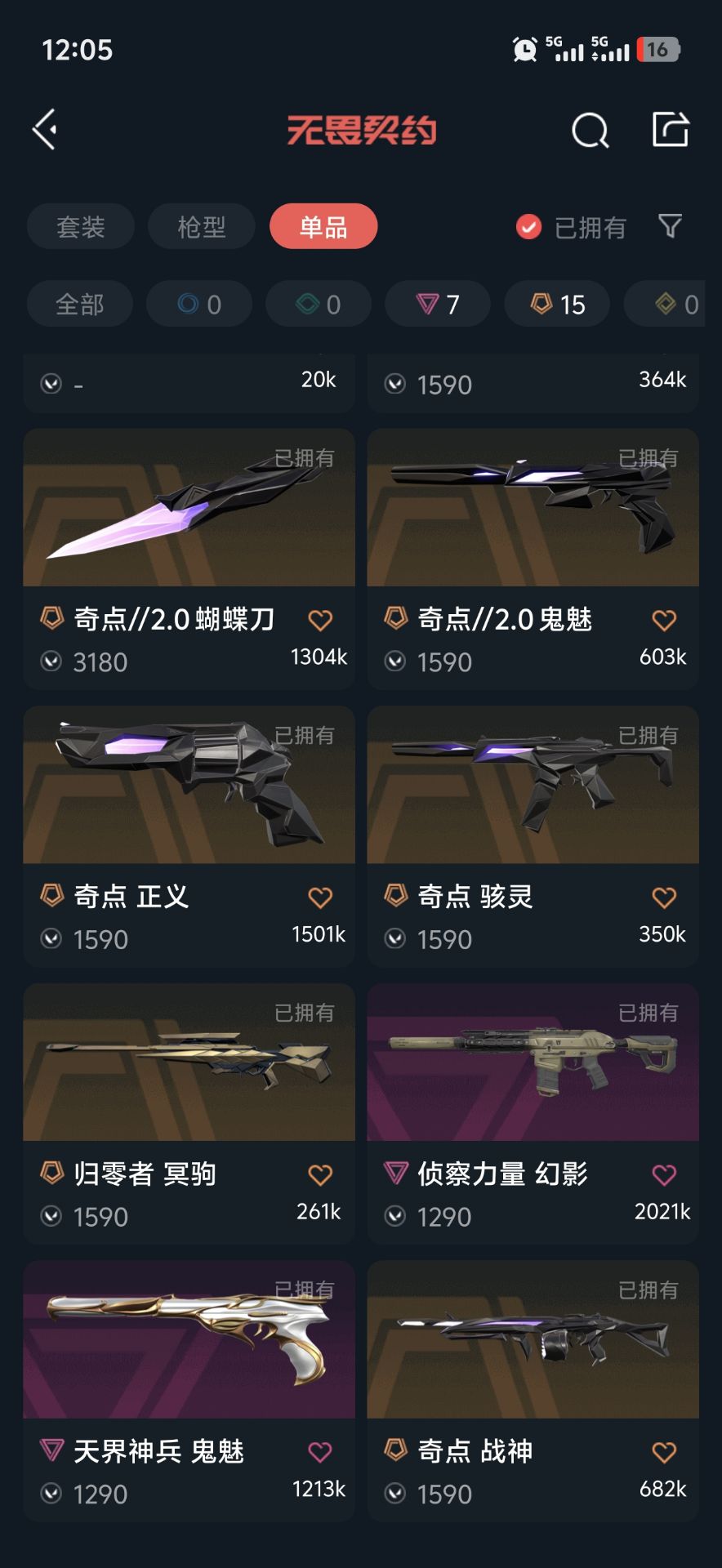The image size is (722, 1568).
Task: Filter by the pink rarity chip showing 7
Action: (x=438, y=305)
